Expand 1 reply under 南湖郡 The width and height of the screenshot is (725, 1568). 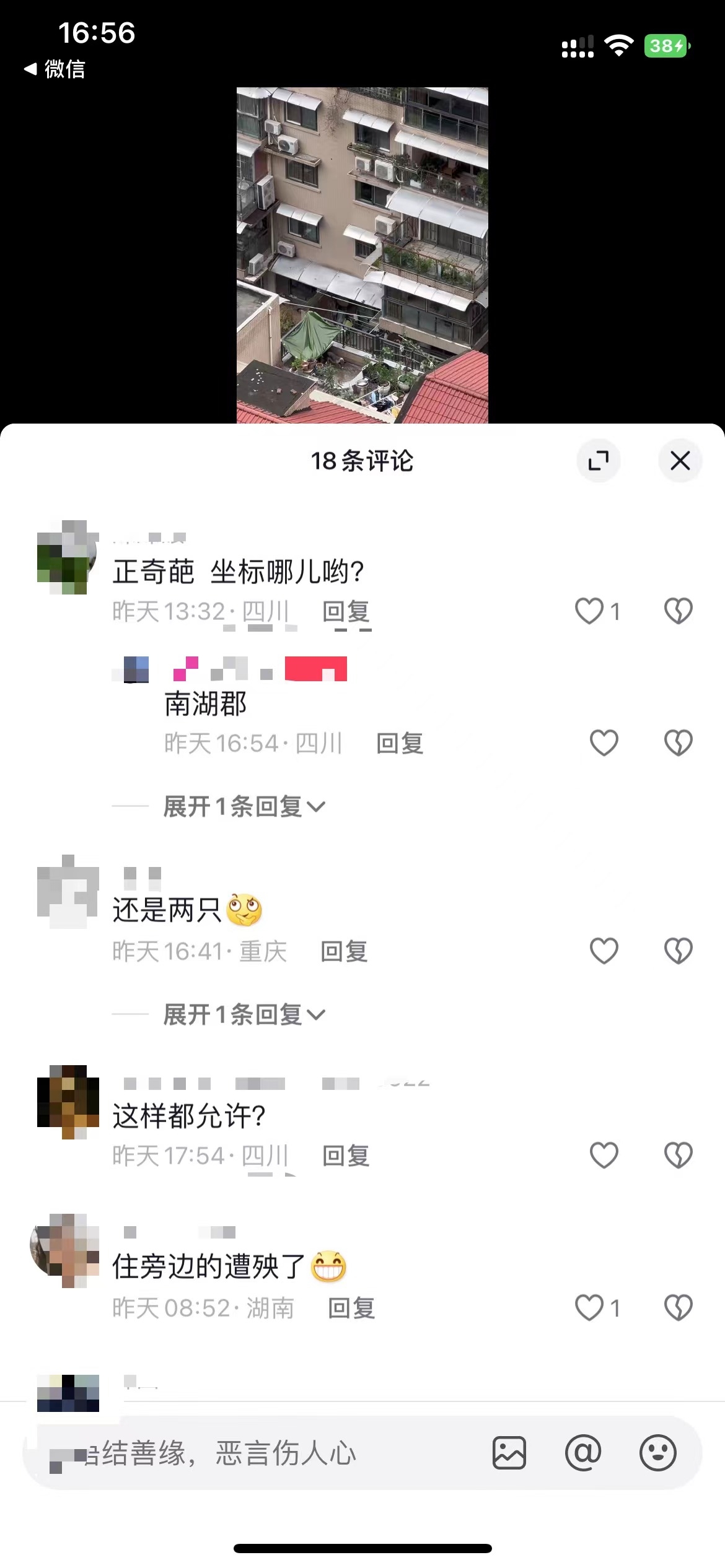[244, 806]
